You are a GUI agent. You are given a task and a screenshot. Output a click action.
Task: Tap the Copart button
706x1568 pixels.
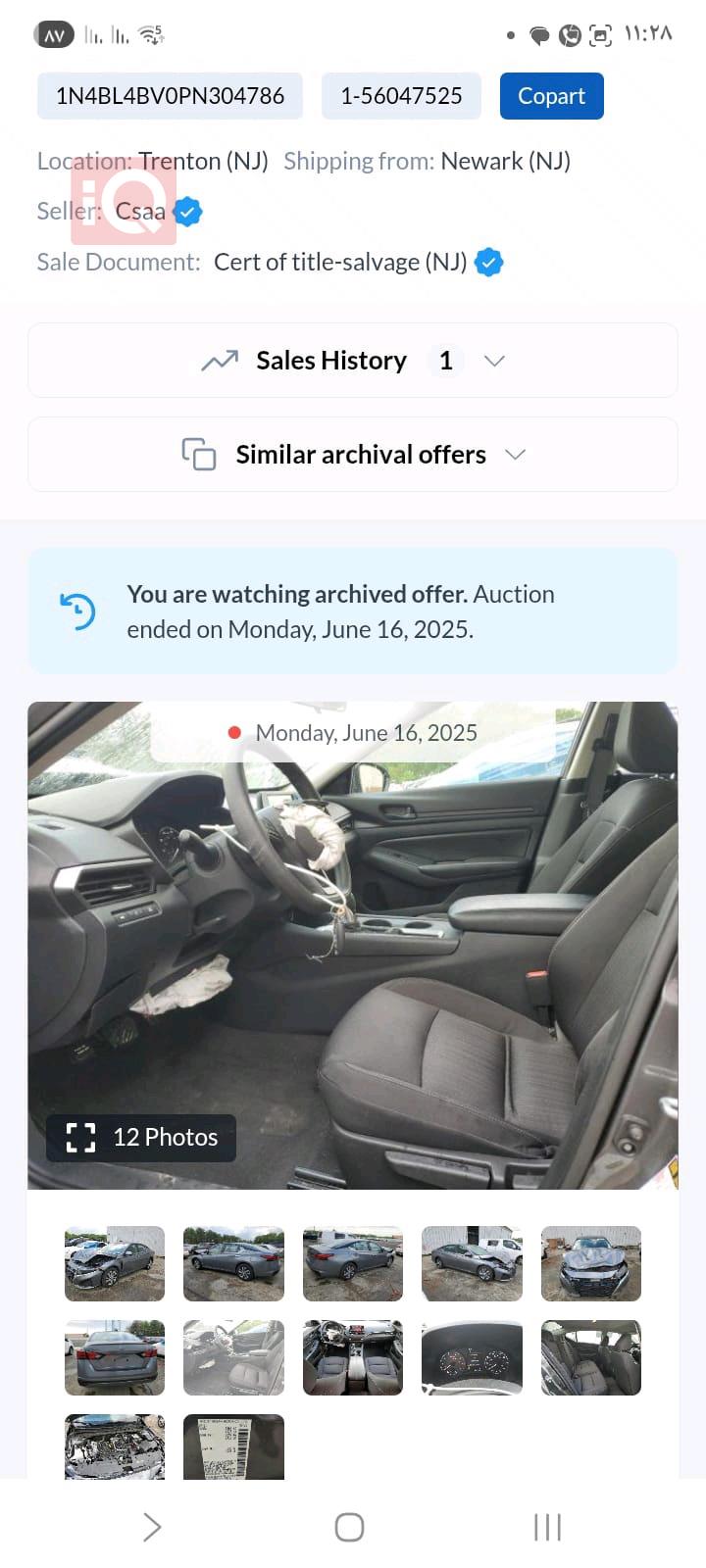point(551,96)
